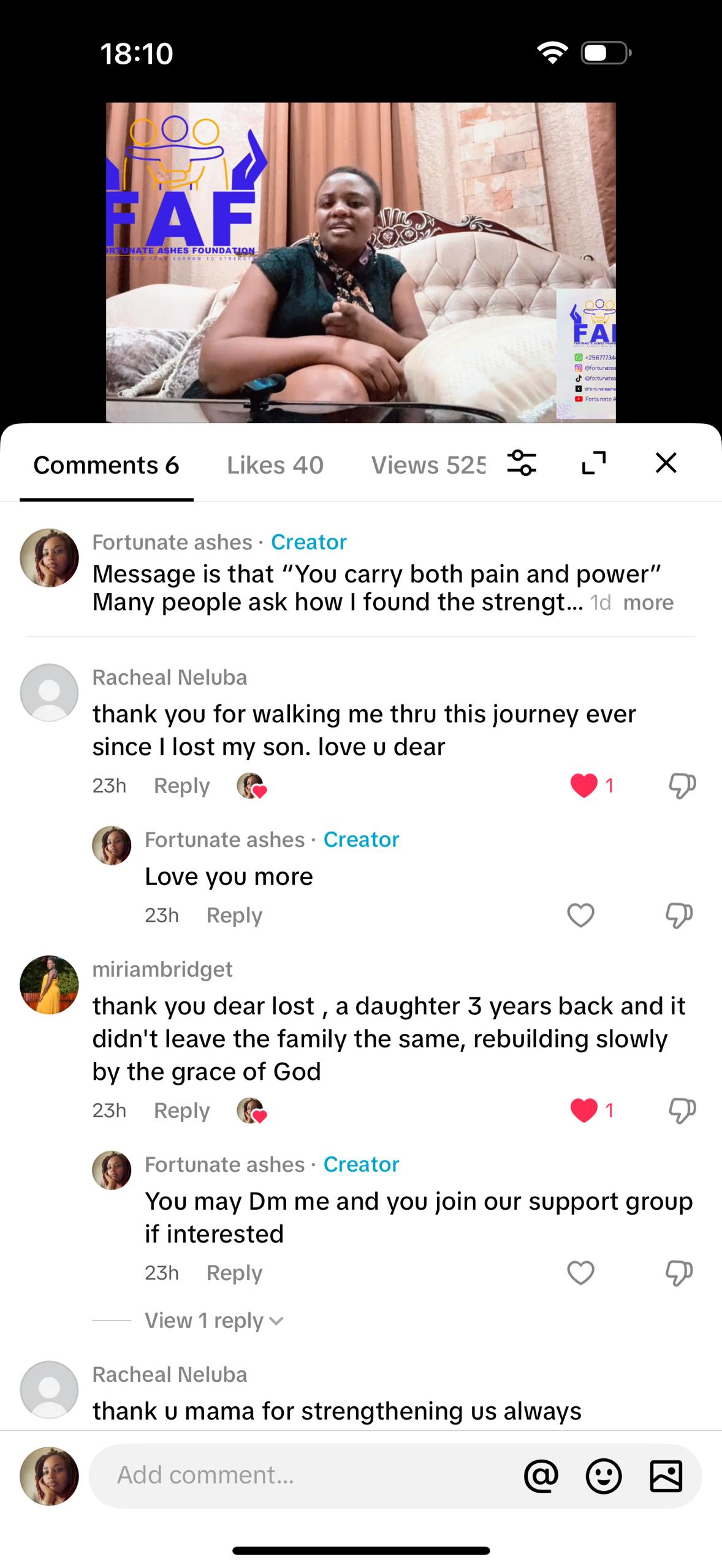Dislike Racheal's lost my son comment
Viewport: 722px width, 1568px height.
(682, 785)
